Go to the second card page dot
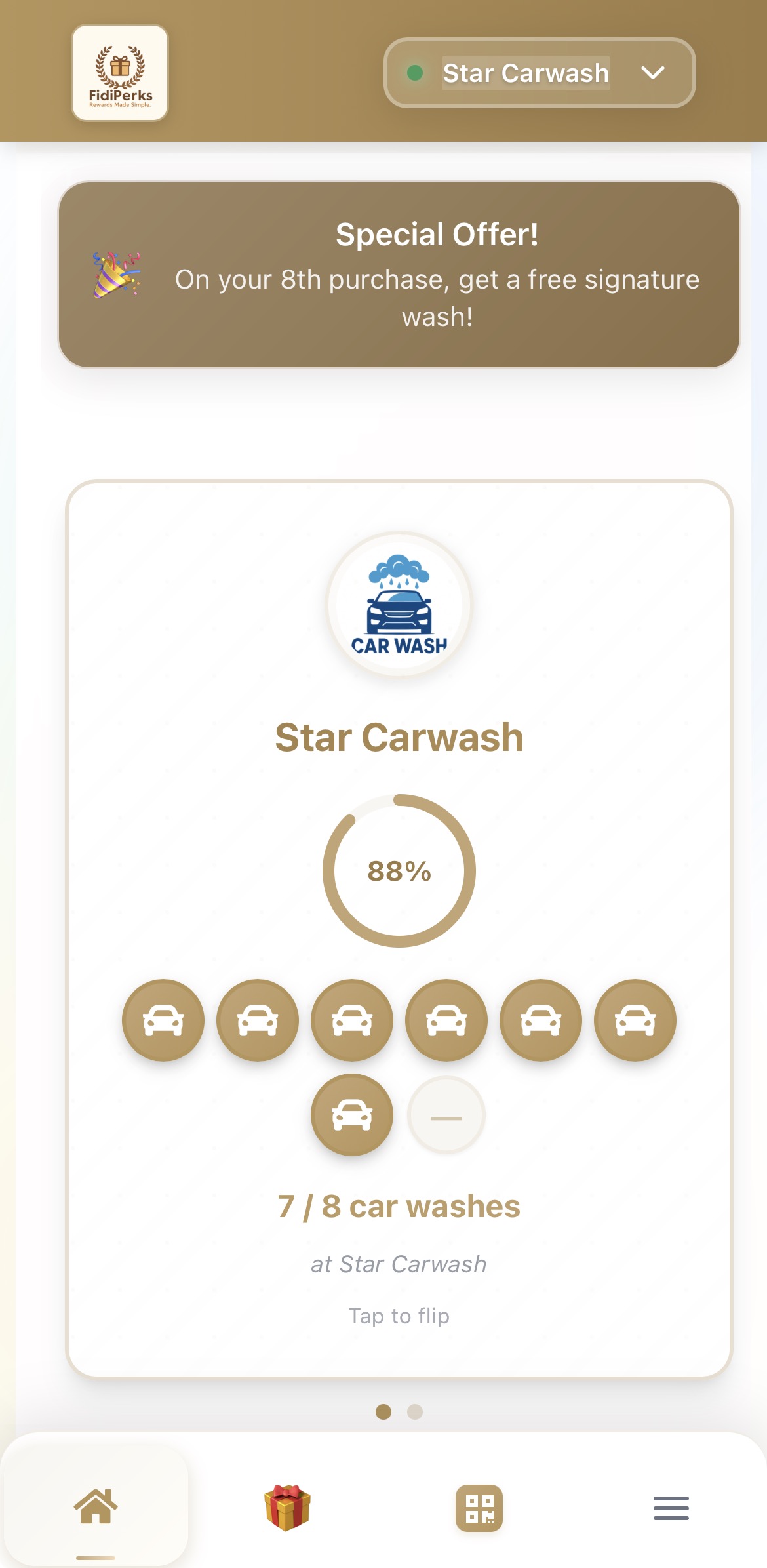The height and width of the screenshot is (1568, 767). (415, 1411)
